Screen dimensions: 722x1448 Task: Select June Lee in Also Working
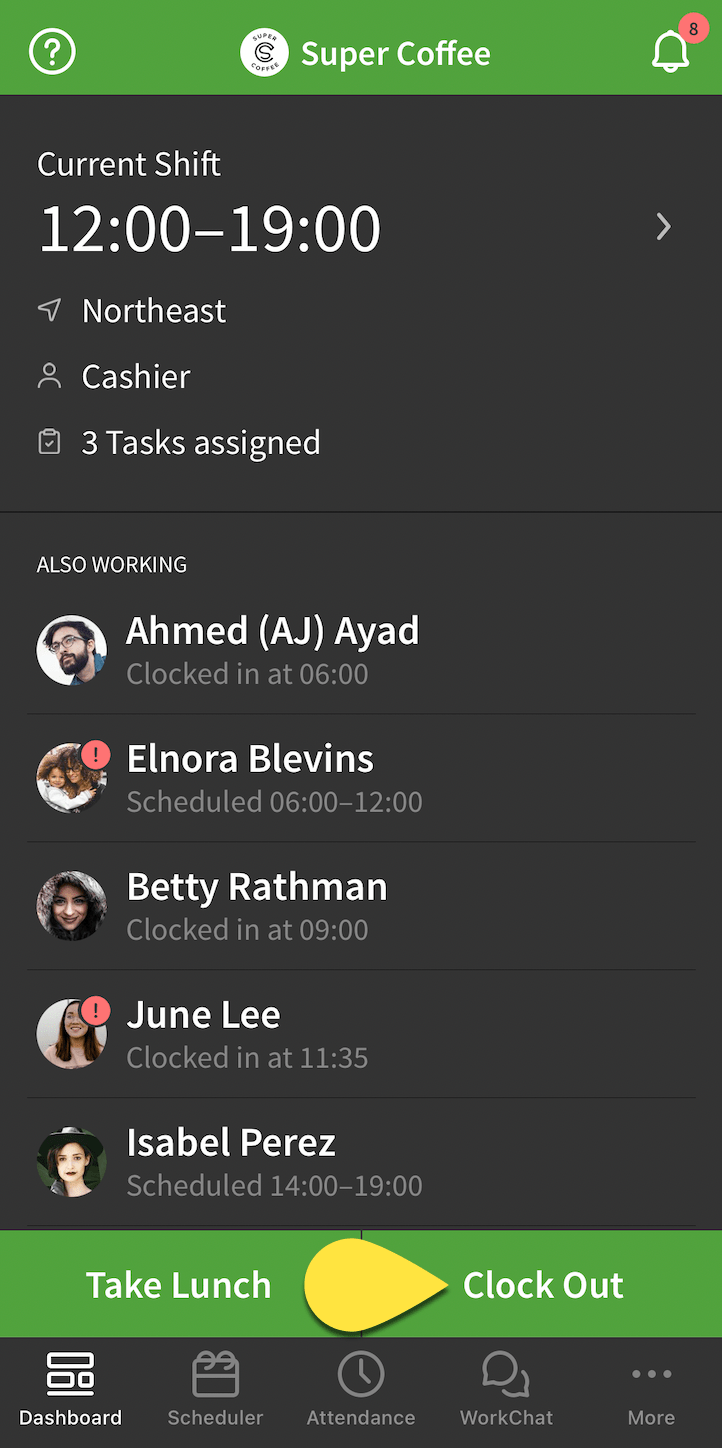pos(361,1034)
